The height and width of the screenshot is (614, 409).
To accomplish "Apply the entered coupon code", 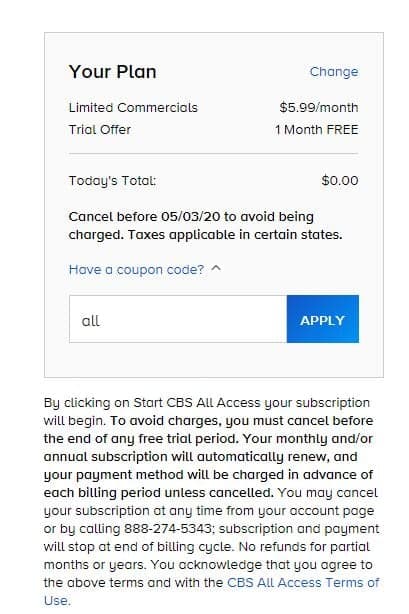I will coord(323,319).
